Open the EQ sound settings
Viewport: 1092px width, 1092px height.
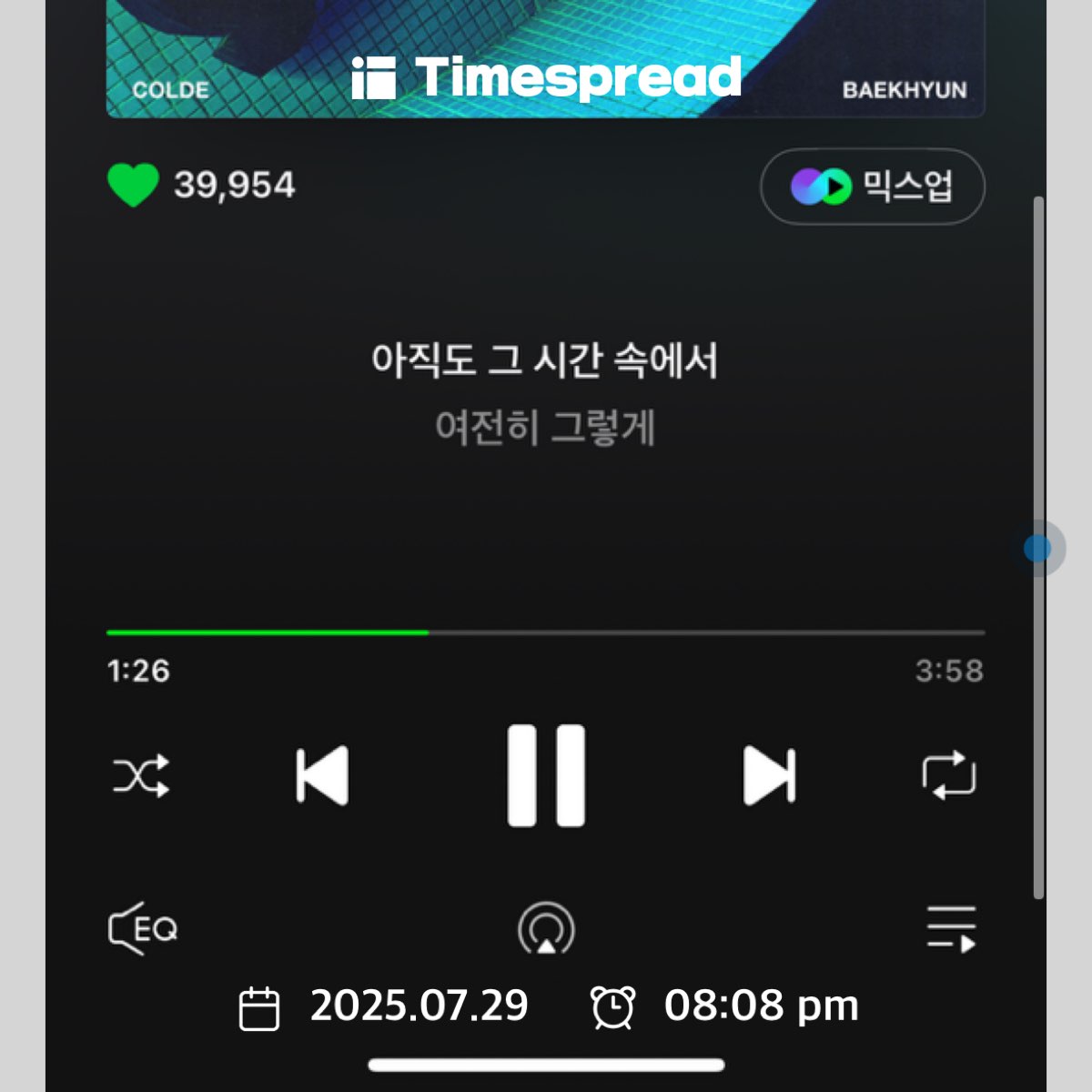tap(143, 928)
